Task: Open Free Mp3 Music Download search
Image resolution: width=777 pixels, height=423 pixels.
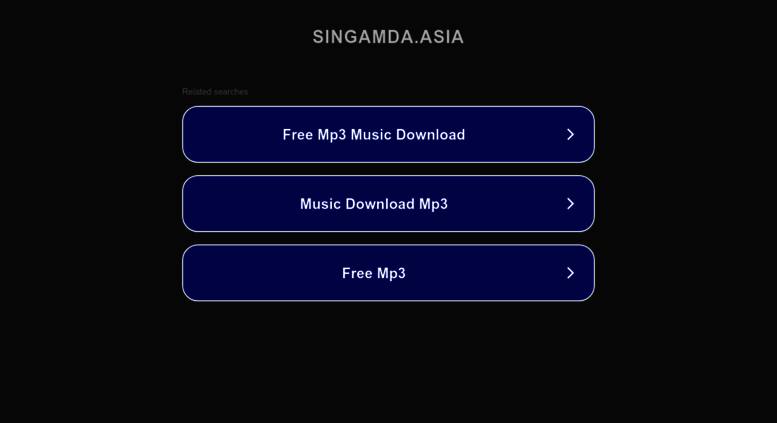Action: coord(388,134)
